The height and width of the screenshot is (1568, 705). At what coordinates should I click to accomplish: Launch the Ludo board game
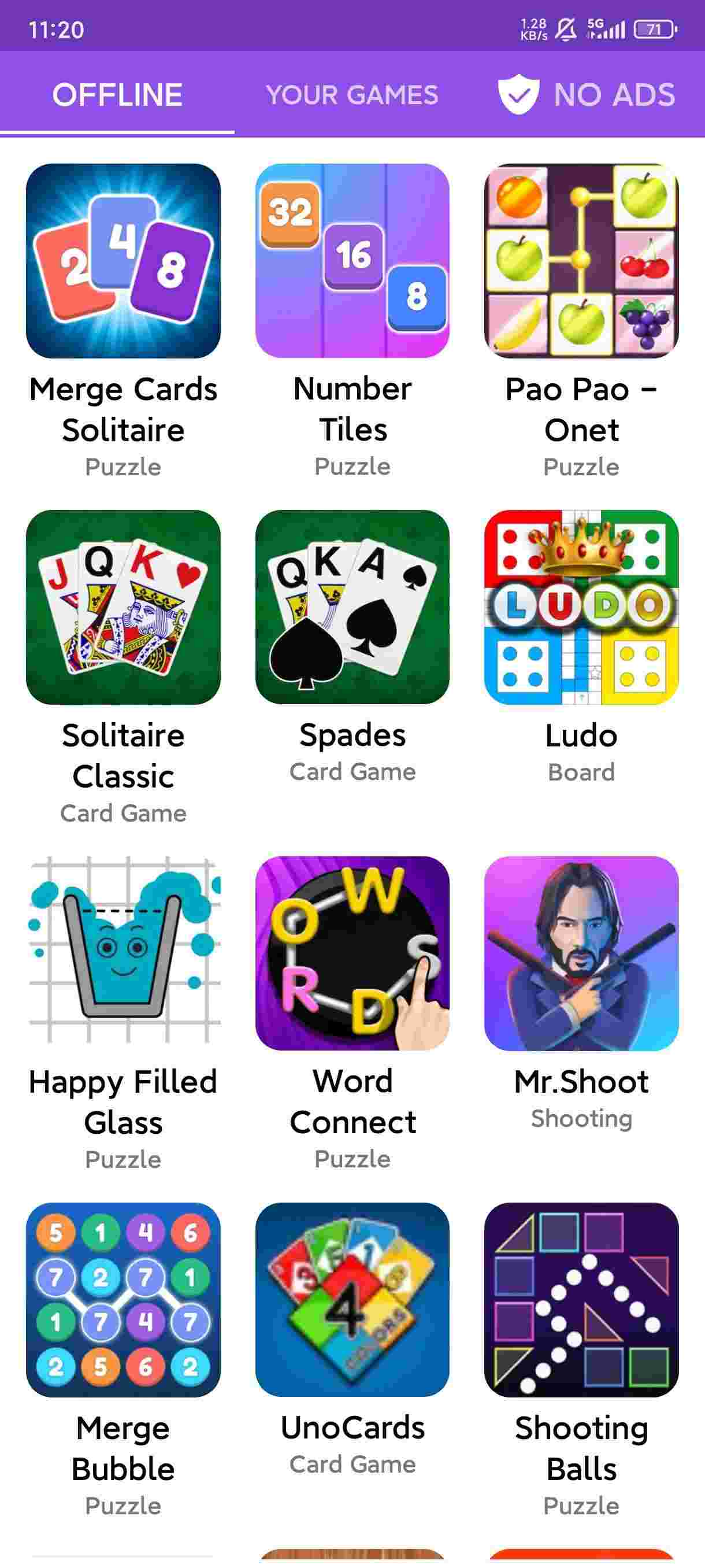[581, 607]
